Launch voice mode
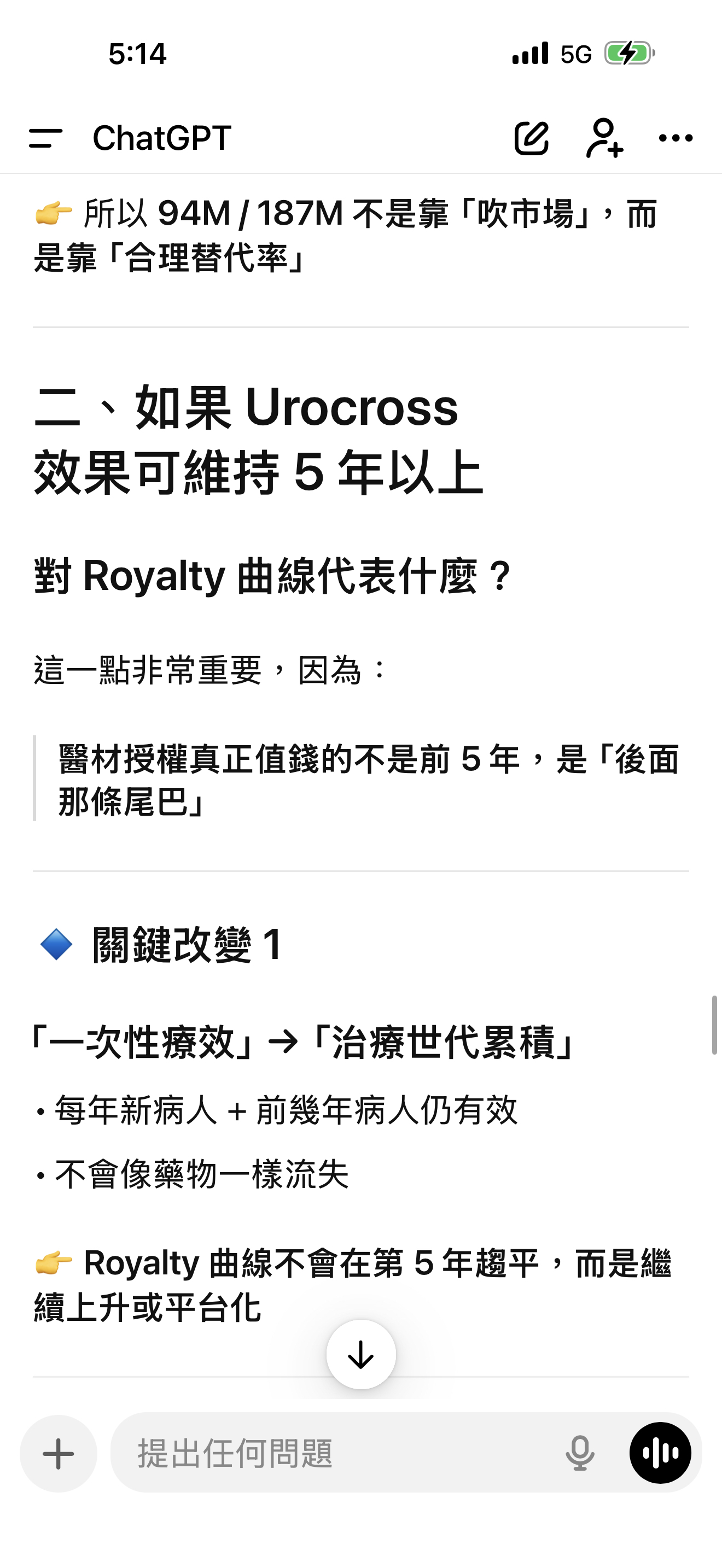This screenshot has width=722, height=1568. pos(660,1454)
